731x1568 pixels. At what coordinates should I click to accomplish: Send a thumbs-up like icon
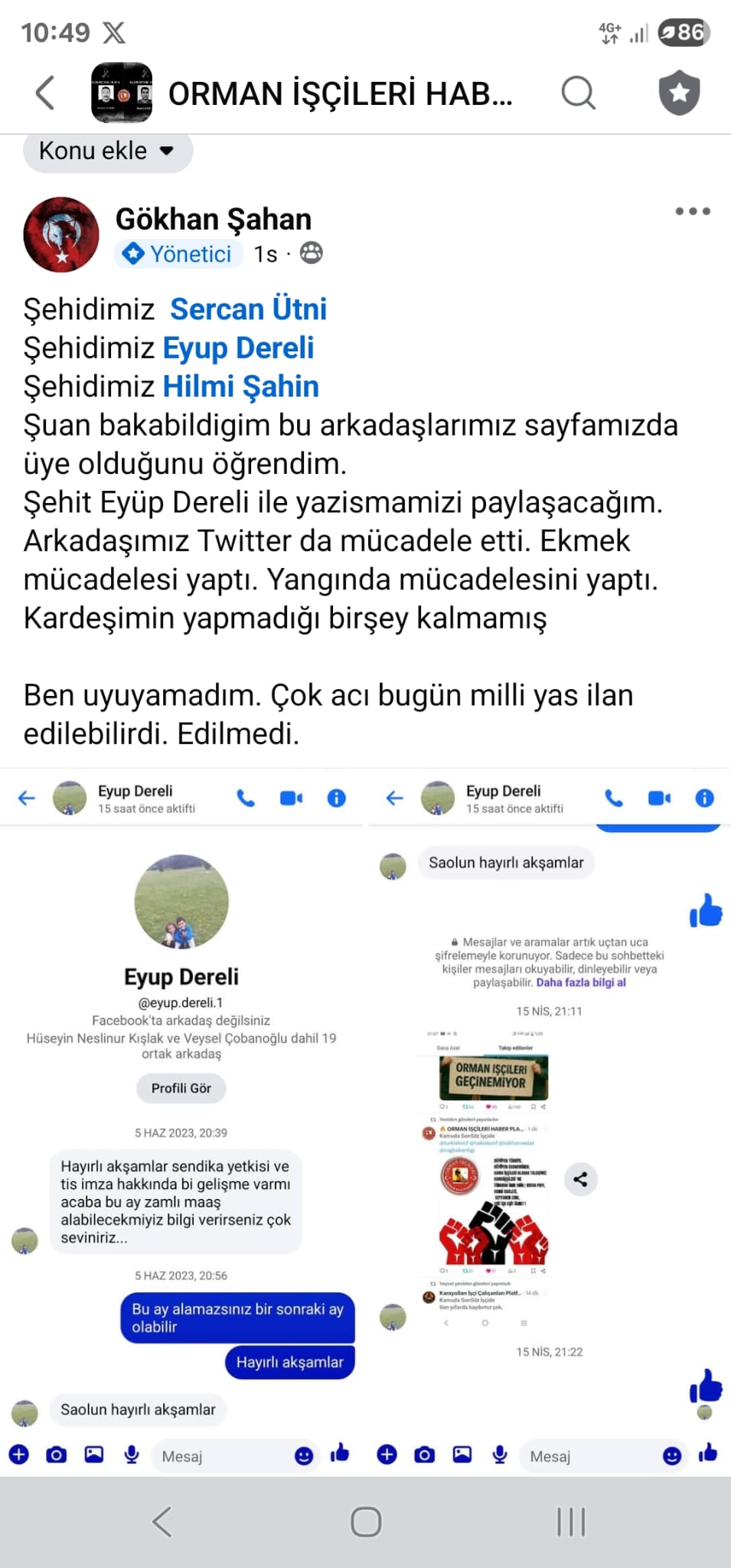(x=339, y=1454)
